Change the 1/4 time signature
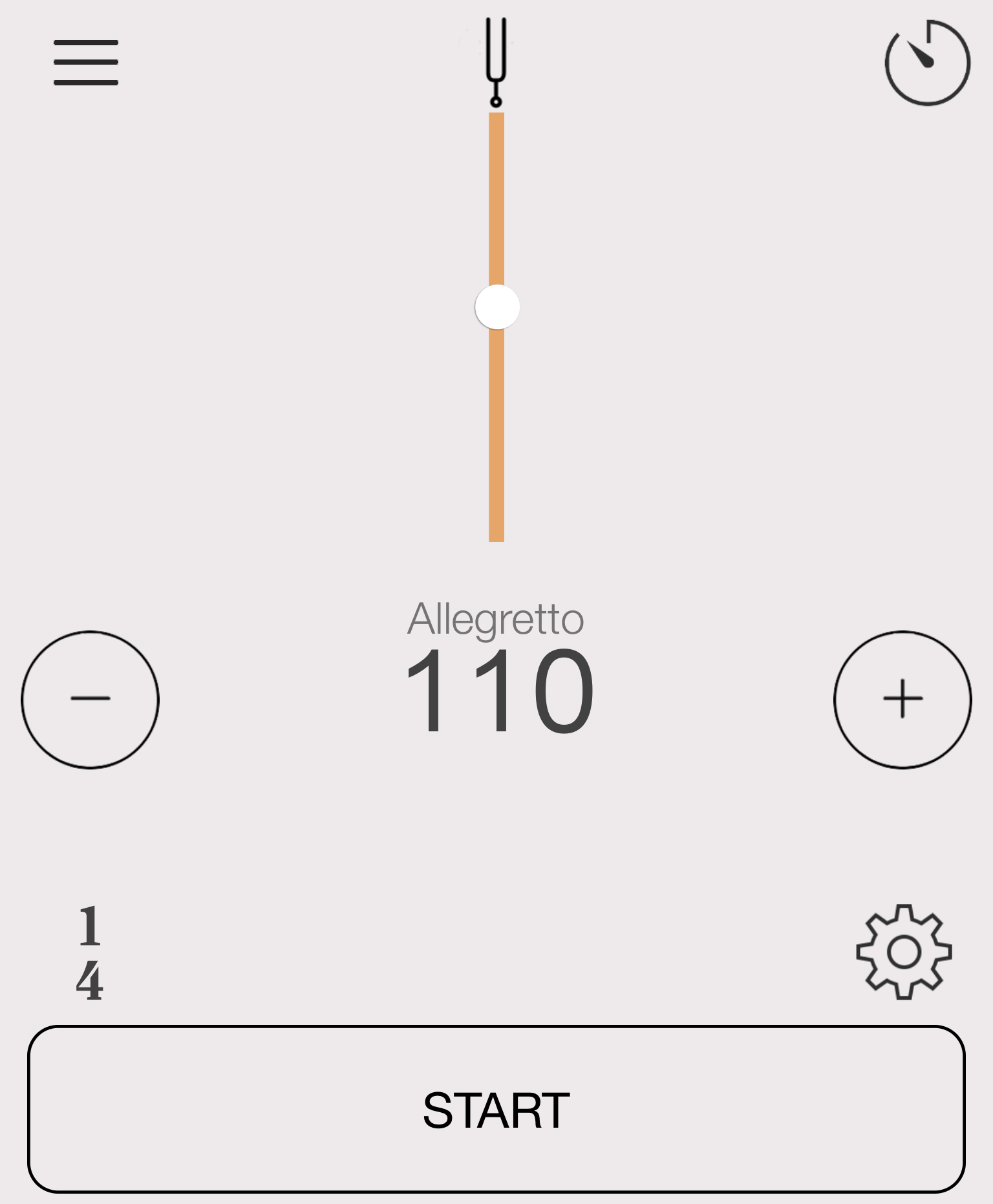This screenshot has width=993, height=1204. tap(89, 952)
